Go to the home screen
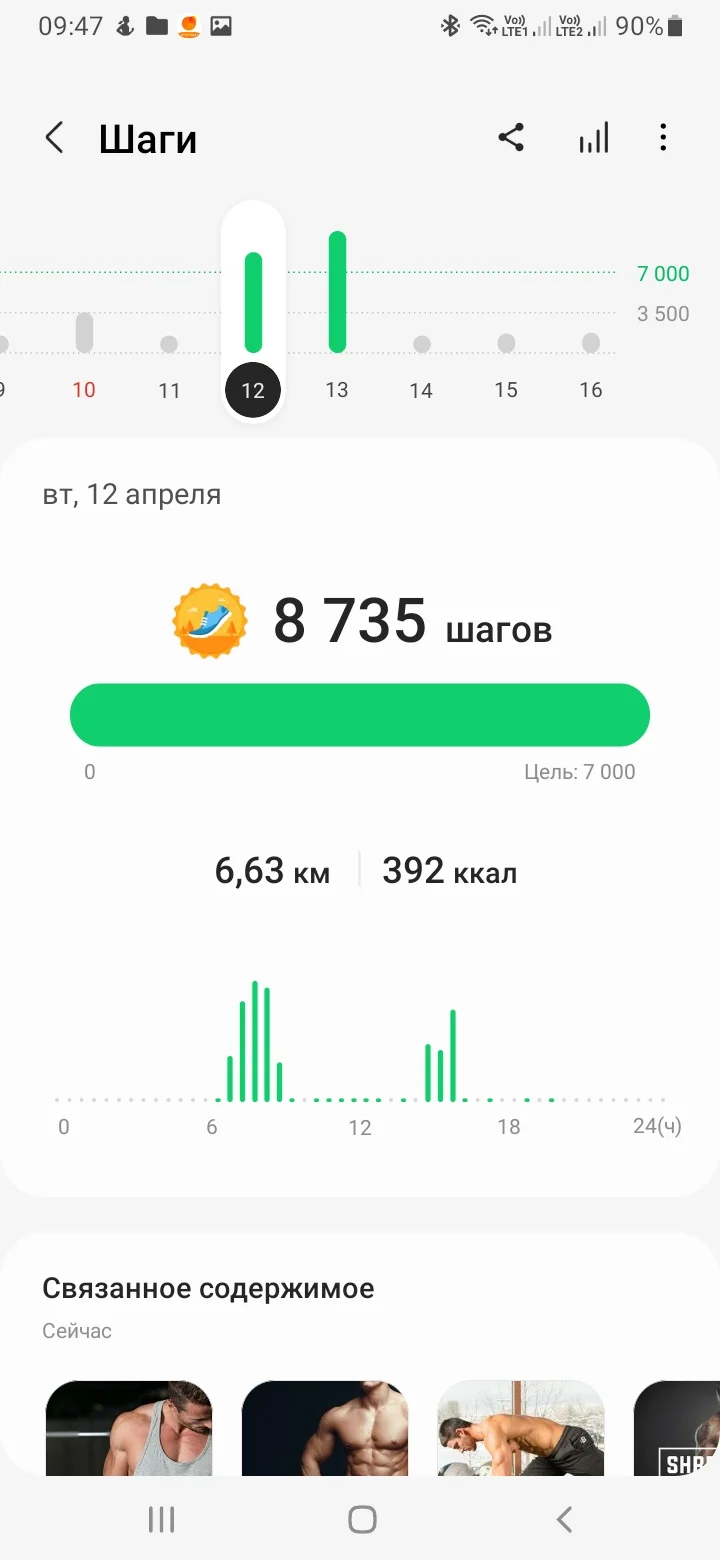The image size is (720, 1560). 361,1520
